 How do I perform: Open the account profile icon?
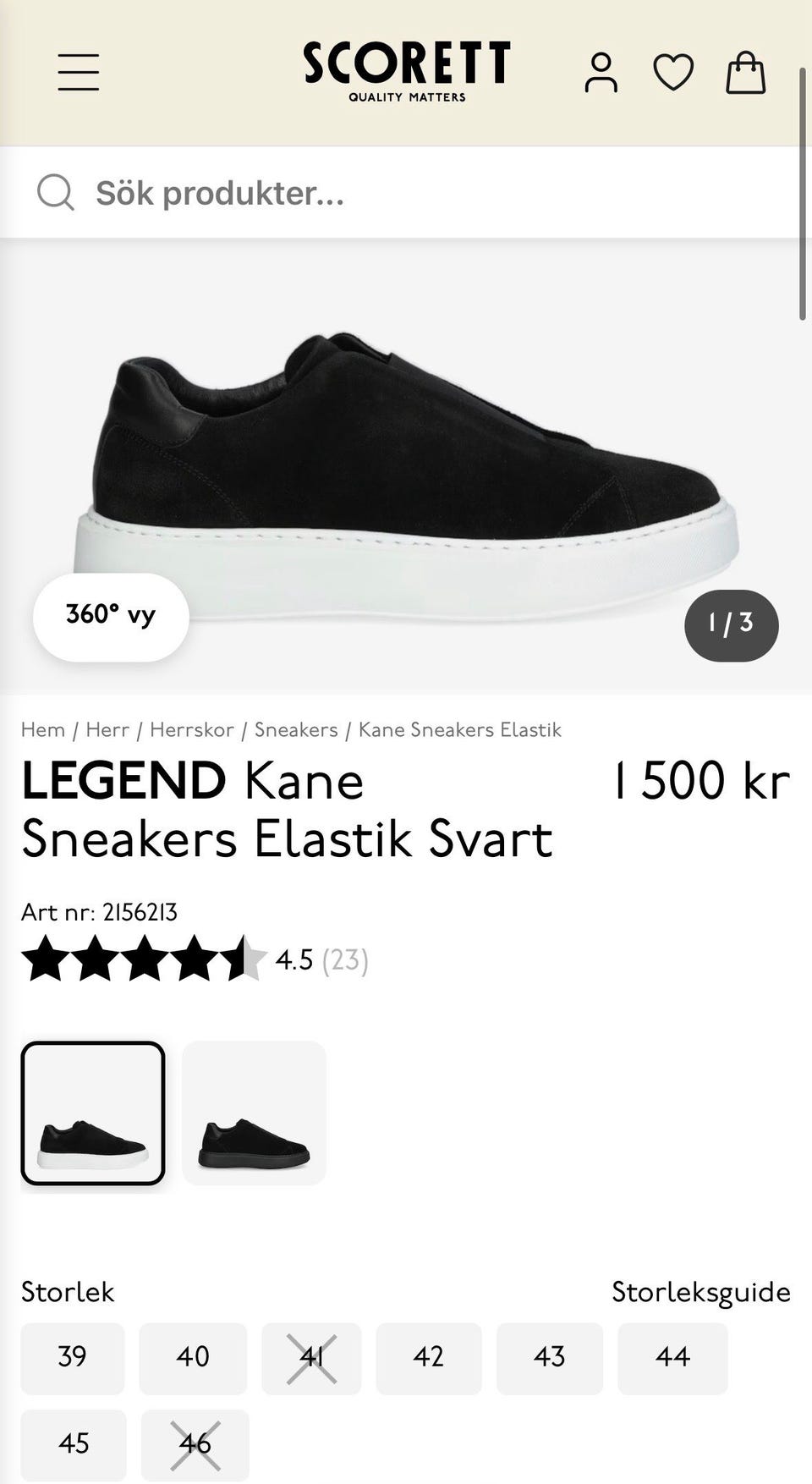(601, 72)
